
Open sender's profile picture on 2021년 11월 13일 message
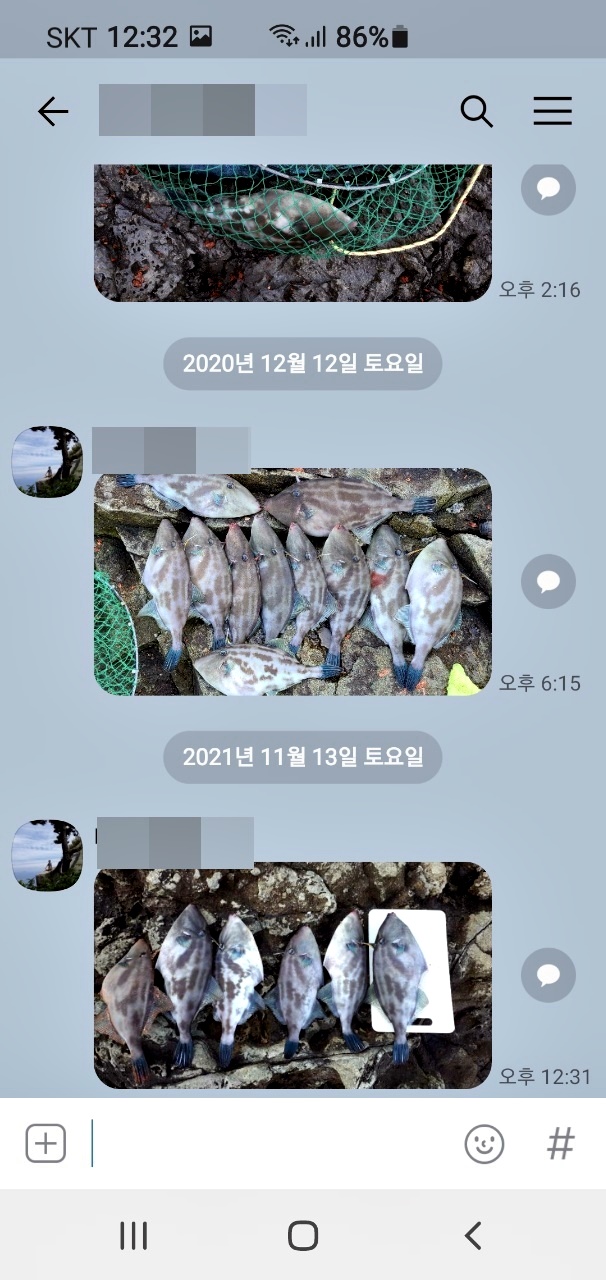(47, 855)
